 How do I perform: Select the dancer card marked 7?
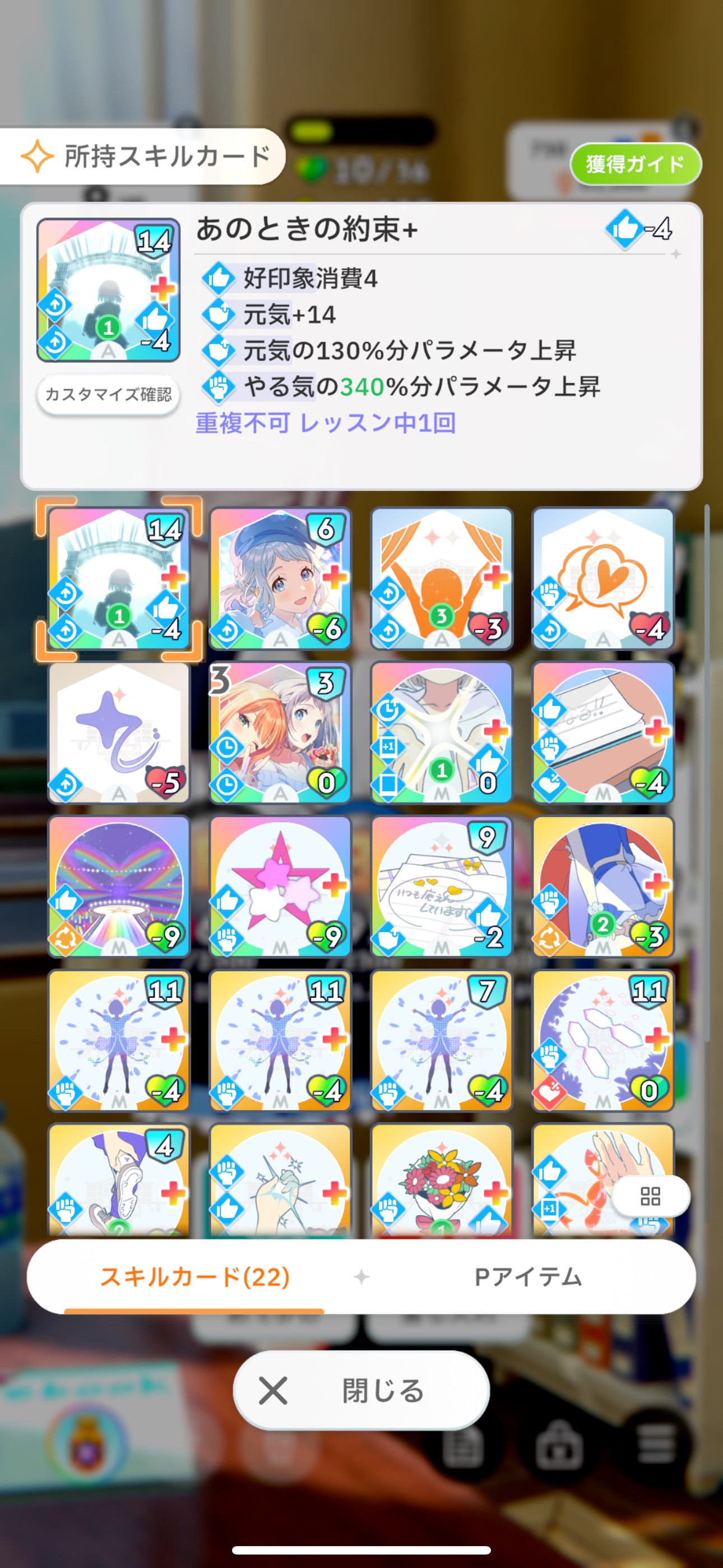(441, 1040)
